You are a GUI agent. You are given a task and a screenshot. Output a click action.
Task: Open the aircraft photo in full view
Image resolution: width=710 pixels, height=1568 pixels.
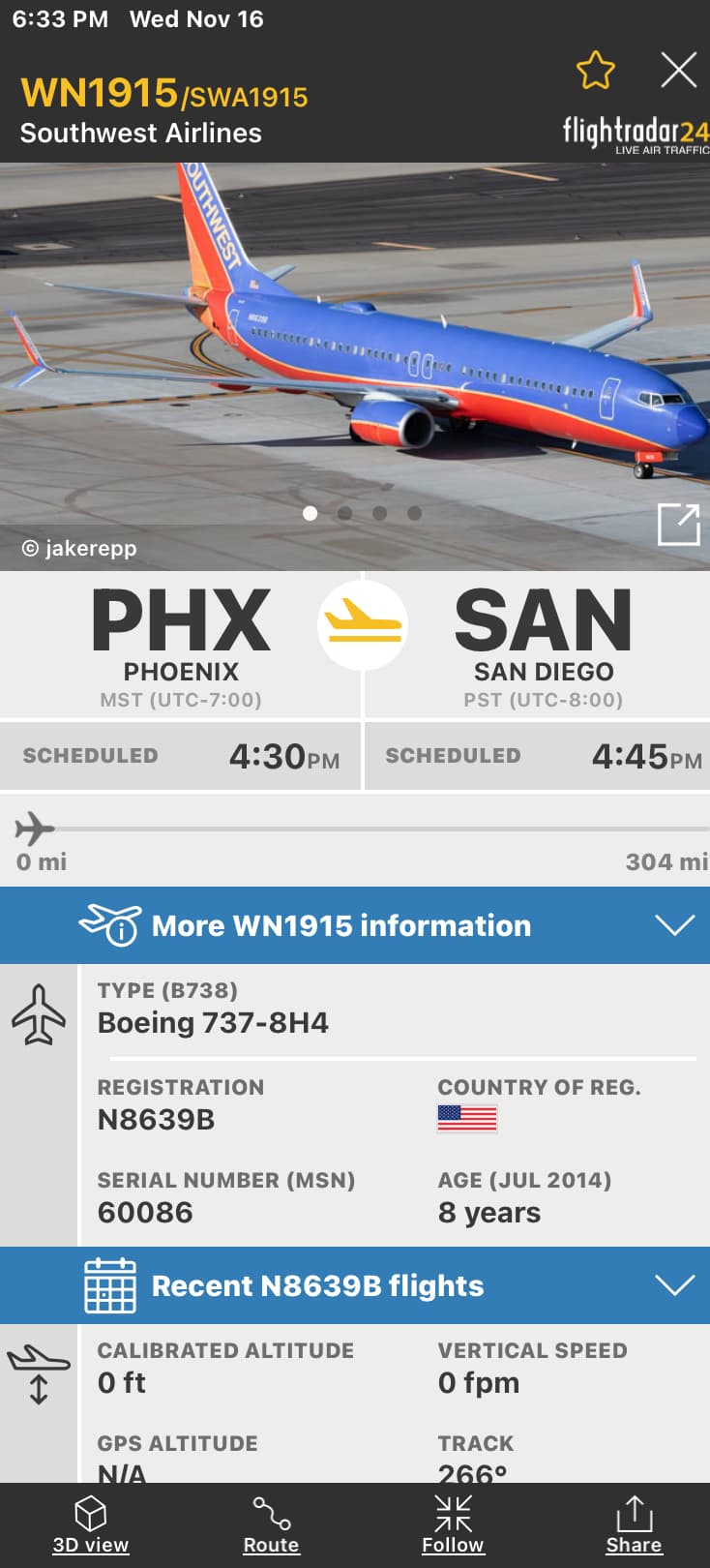tap(678, 525)
